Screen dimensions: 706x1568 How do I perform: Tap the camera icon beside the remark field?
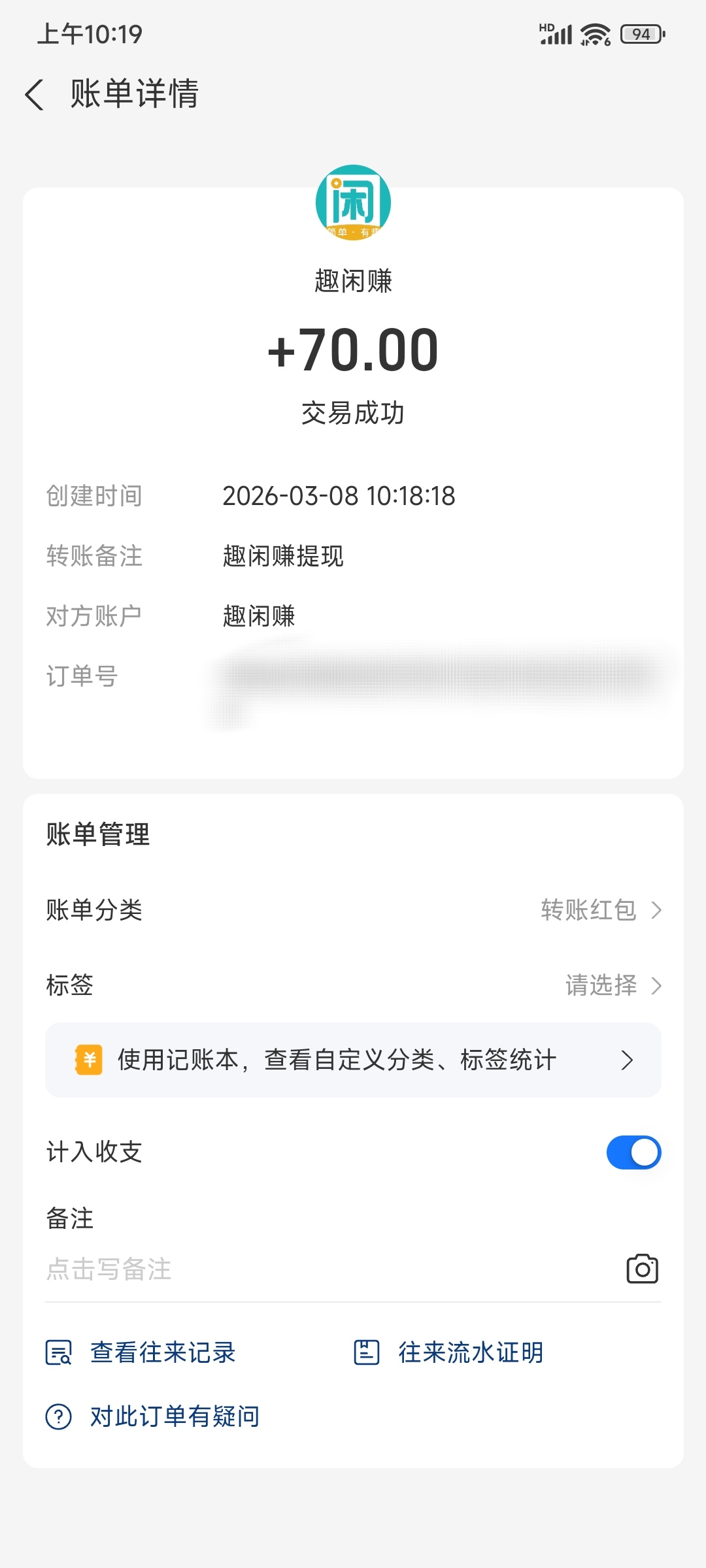click(641, 1268)
